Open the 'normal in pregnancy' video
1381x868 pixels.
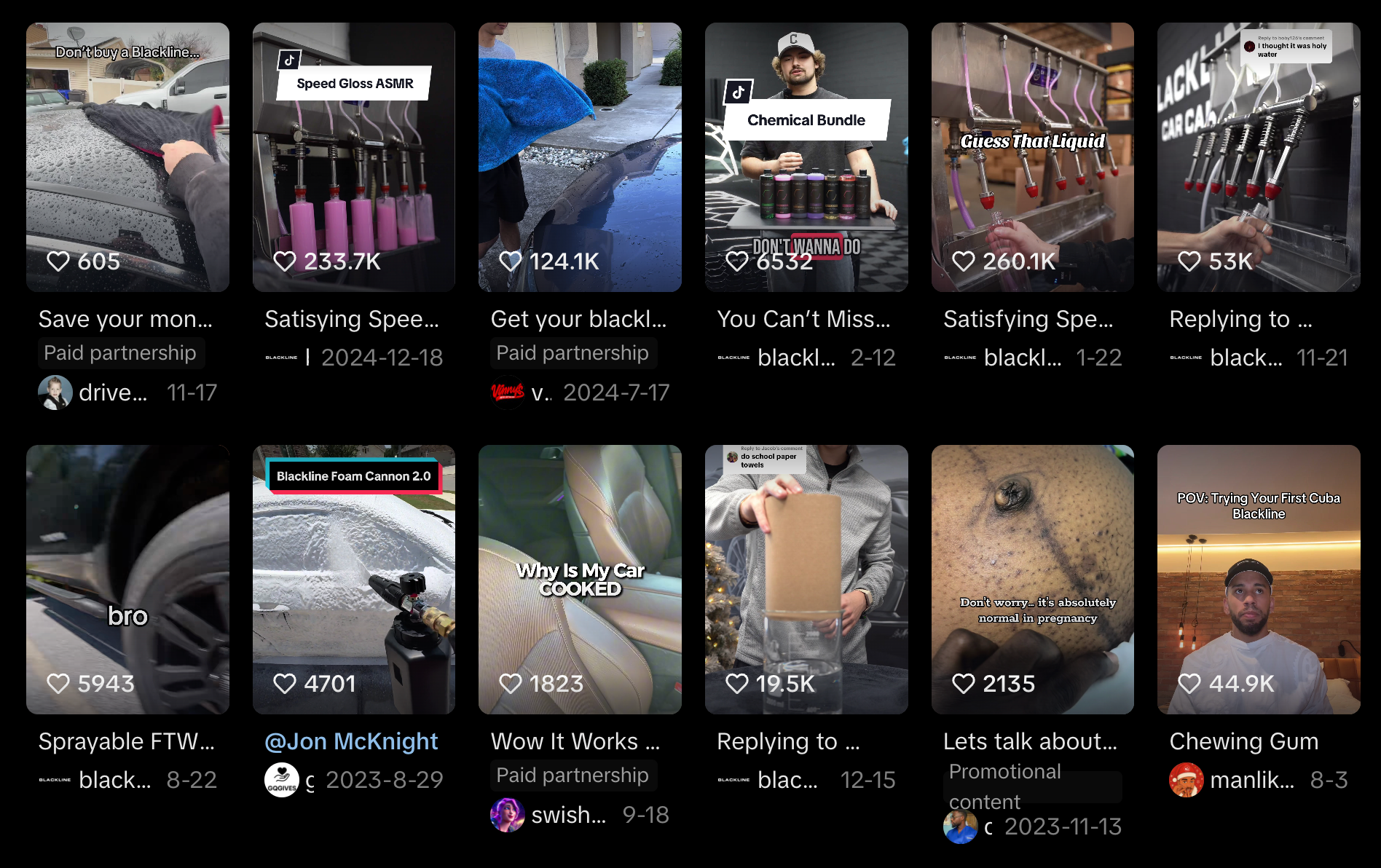click(1032, 579)
